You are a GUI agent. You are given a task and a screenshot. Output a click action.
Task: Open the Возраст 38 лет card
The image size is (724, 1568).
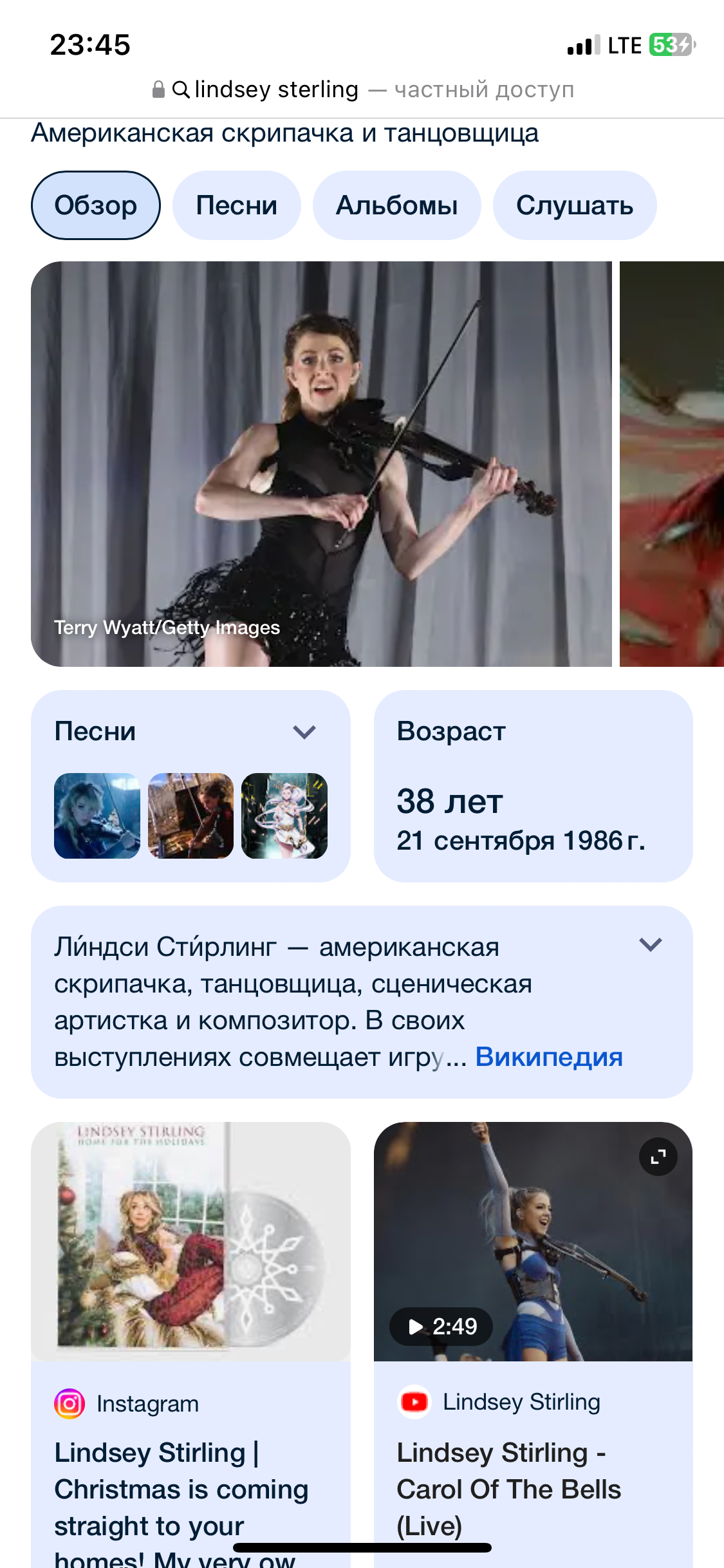(533, 786)
